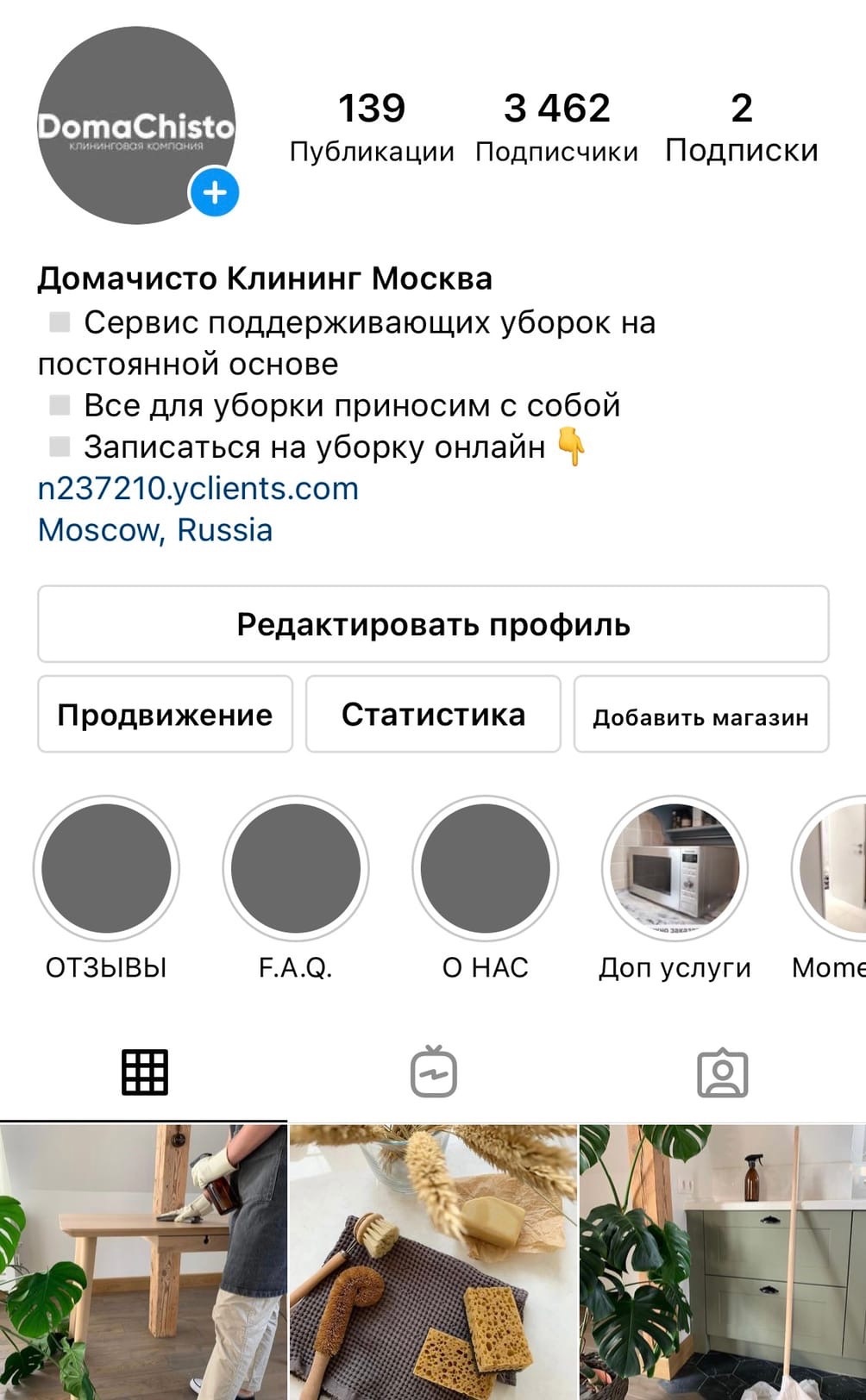The width and height of the screenshot is (866, 1400).
Task: Open the n237210.yclients.com link
Action: pyautogui.click(x=198, y=489)
